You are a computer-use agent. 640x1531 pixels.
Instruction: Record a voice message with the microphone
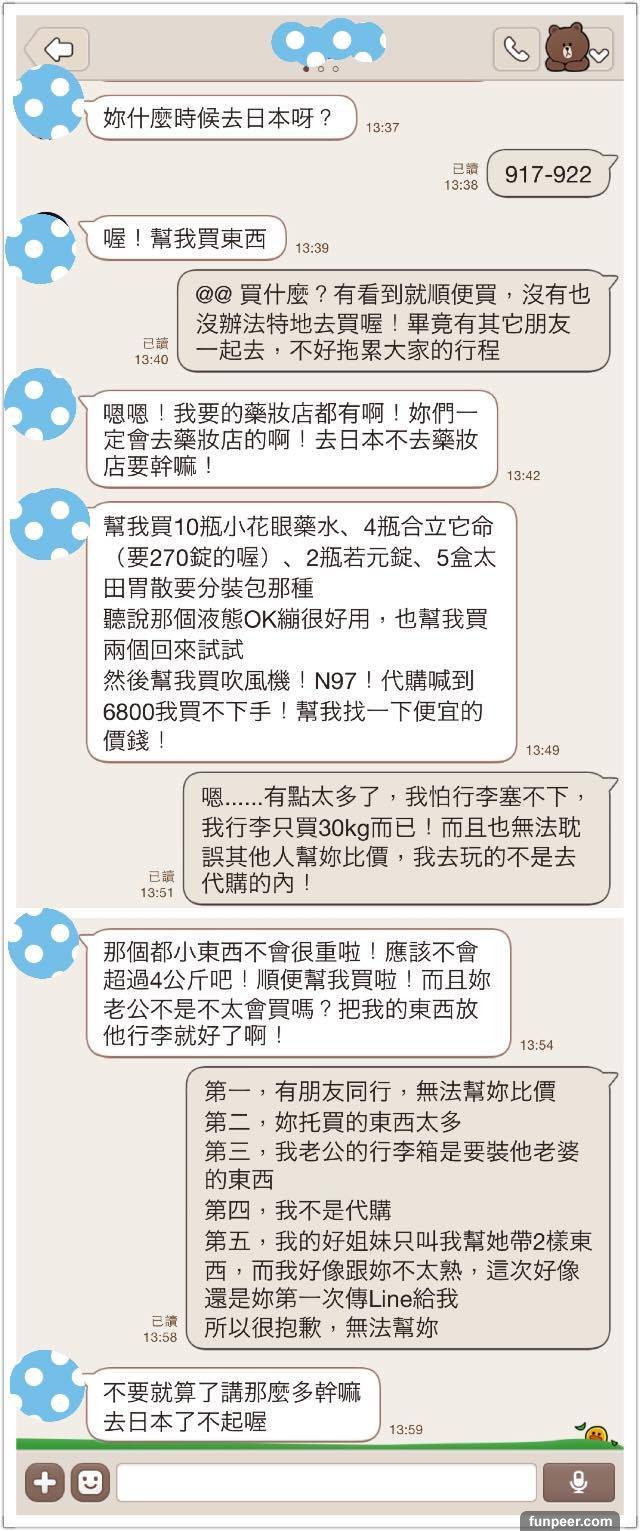(578, 1482)
